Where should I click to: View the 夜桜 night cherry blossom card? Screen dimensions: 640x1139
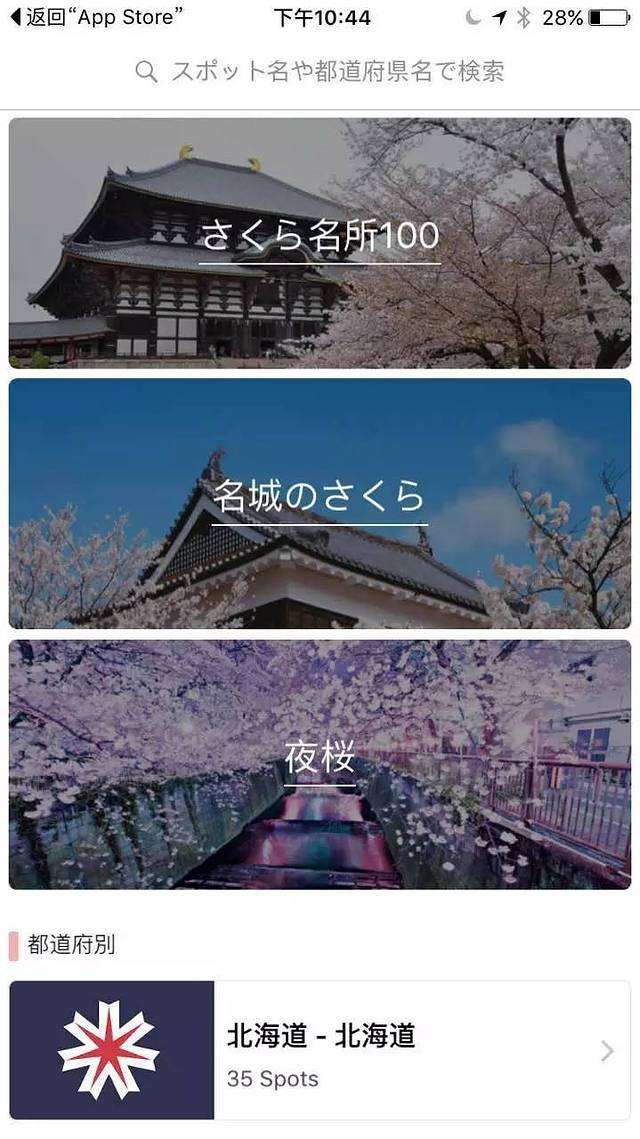click(x=320, y=764)
